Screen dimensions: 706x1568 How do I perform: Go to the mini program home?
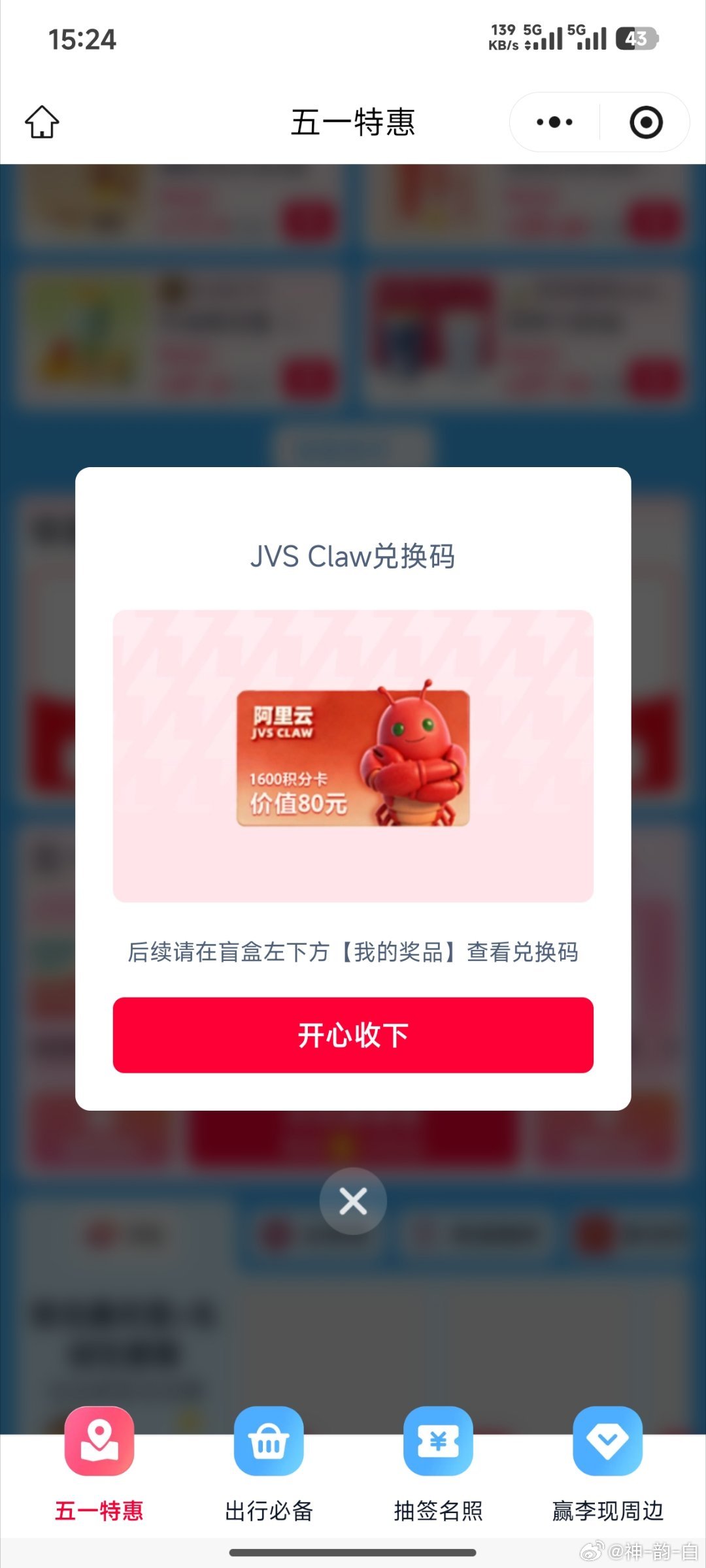tap(42, 122)
